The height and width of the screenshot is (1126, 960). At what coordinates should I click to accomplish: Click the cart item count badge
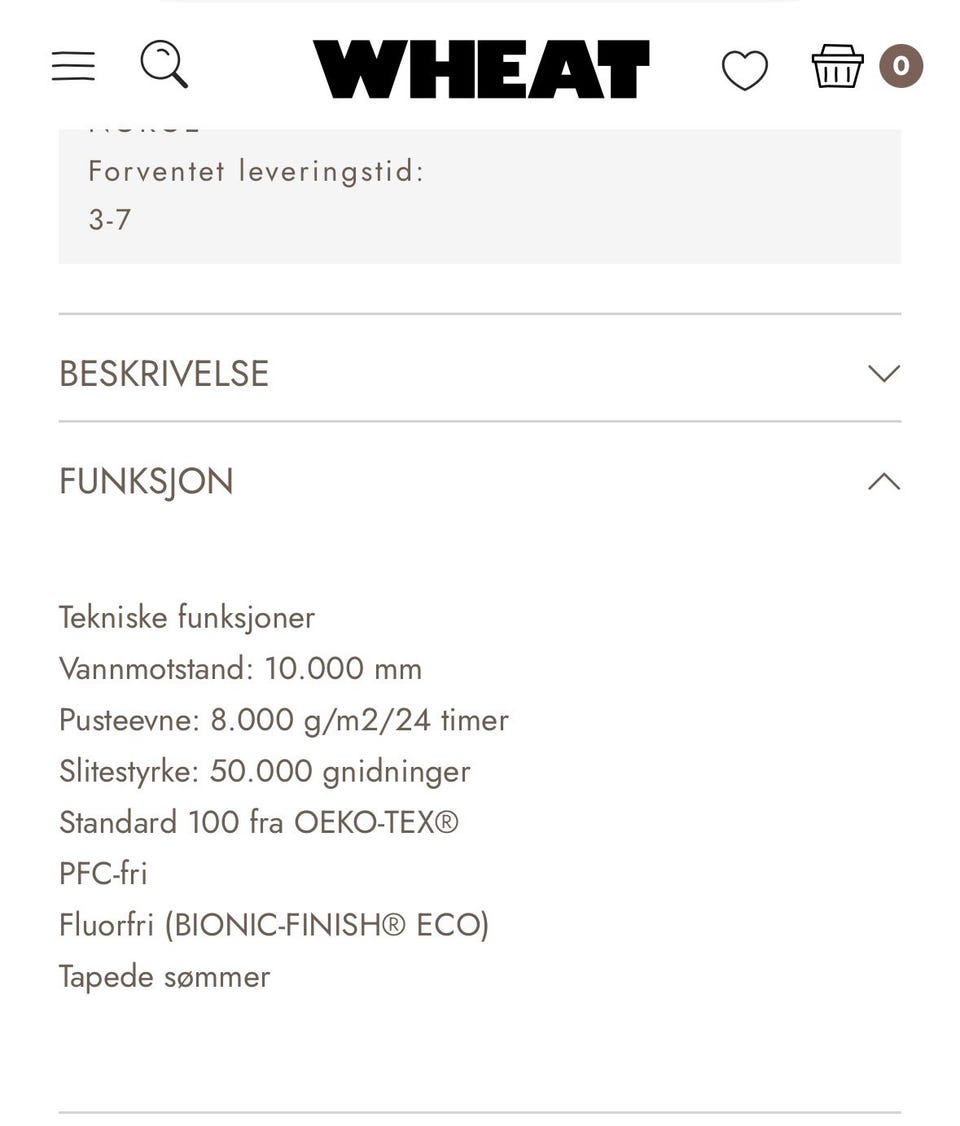899,67
